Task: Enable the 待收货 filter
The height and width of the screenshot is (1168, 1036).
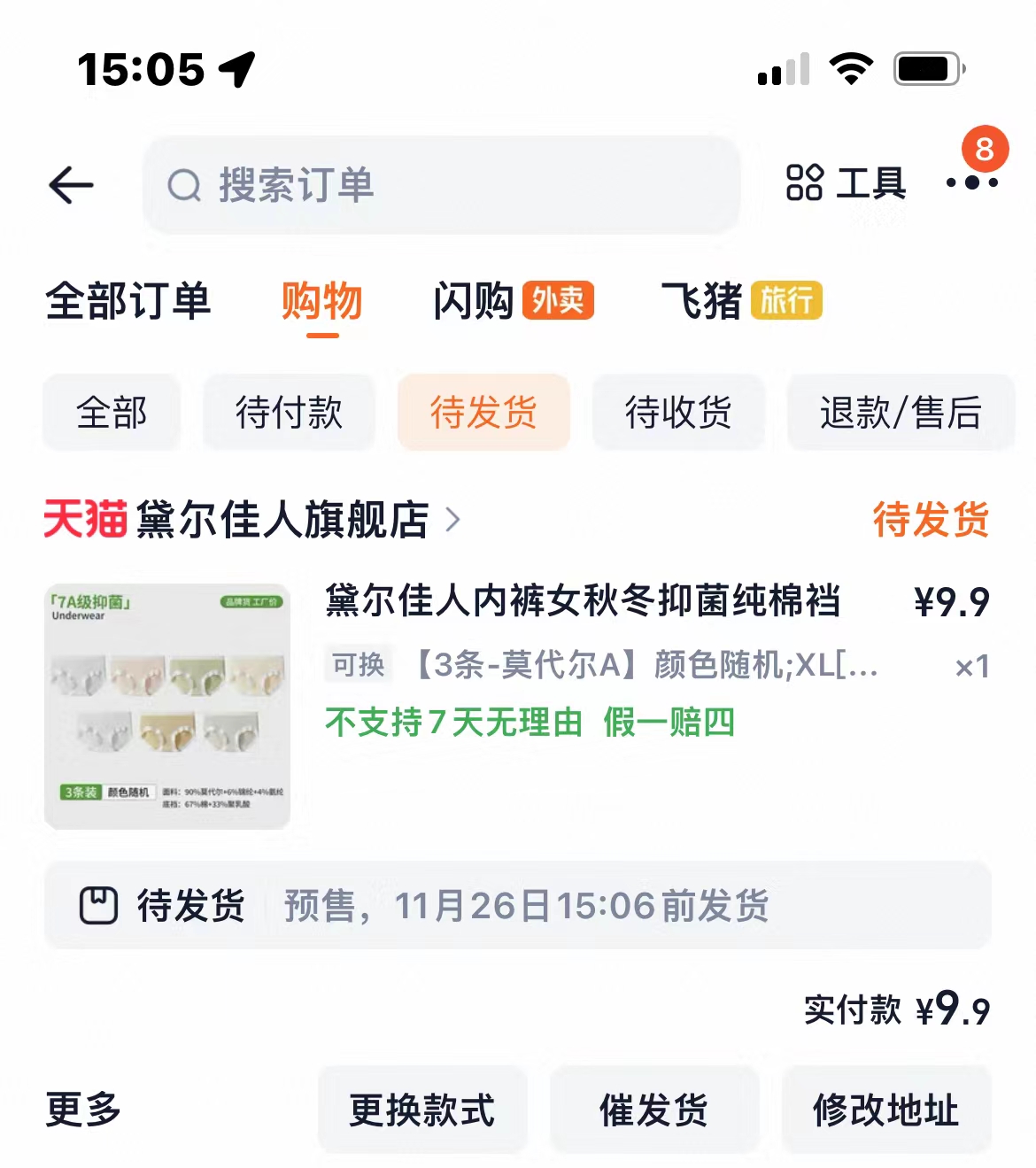Action: point(678,412)
